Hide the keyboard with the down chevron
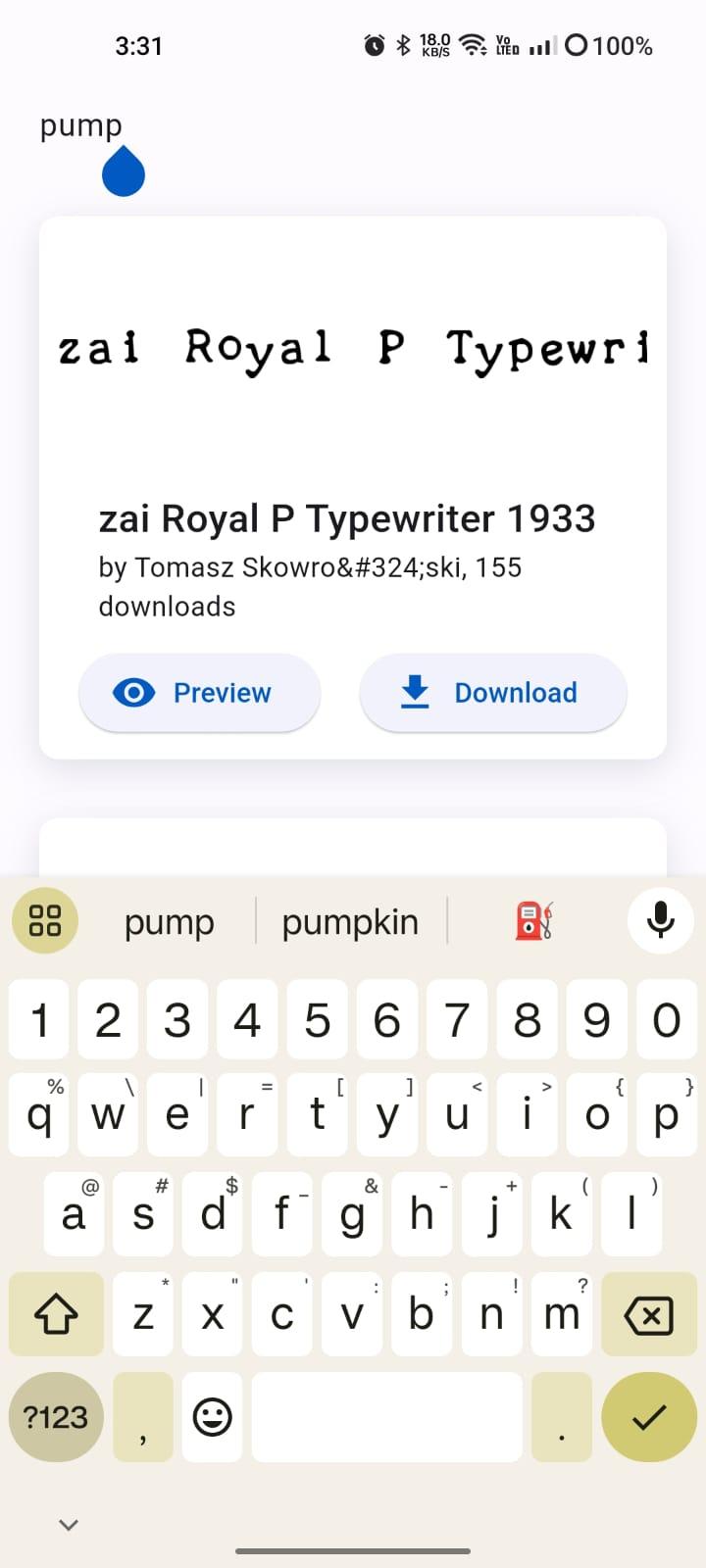The width and height of the screenshot is (706, 1568). pos(69,1525)
